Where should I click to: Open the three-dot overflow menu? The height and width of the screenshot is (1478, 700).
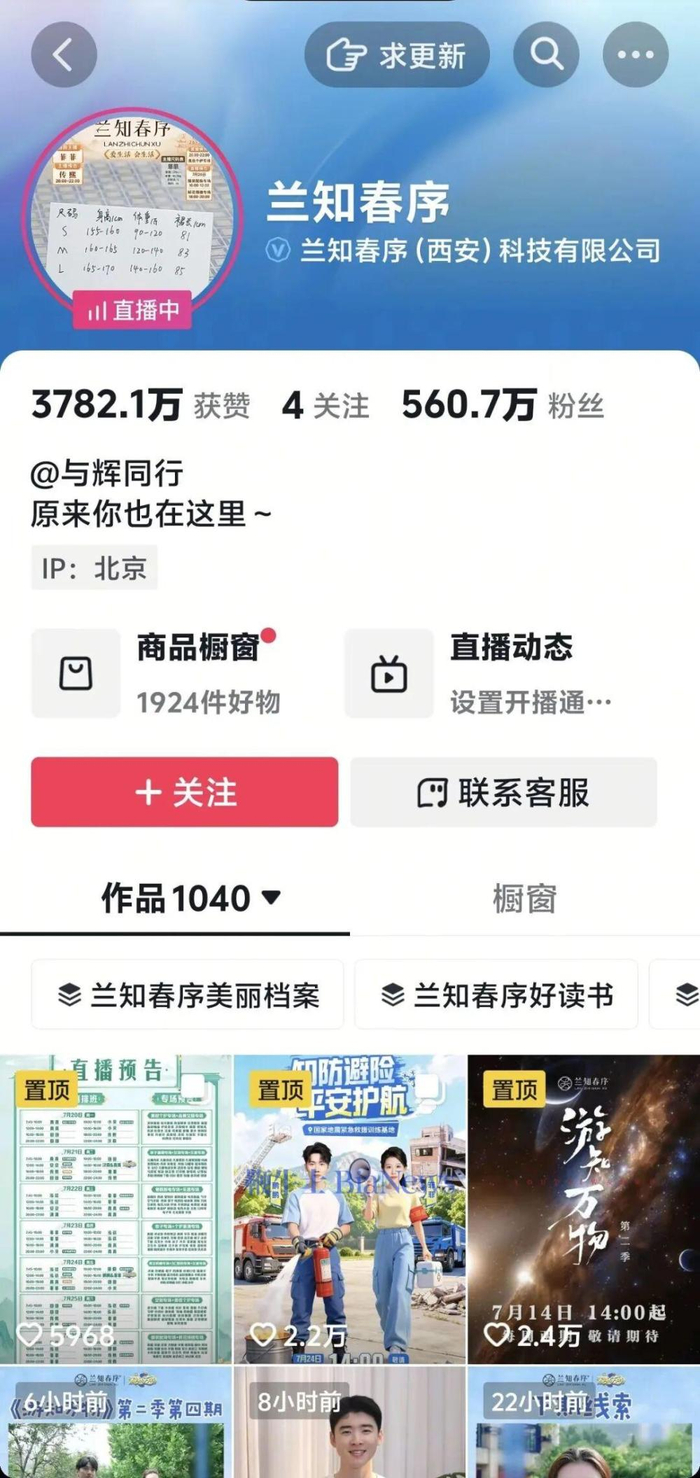(636, 55)
